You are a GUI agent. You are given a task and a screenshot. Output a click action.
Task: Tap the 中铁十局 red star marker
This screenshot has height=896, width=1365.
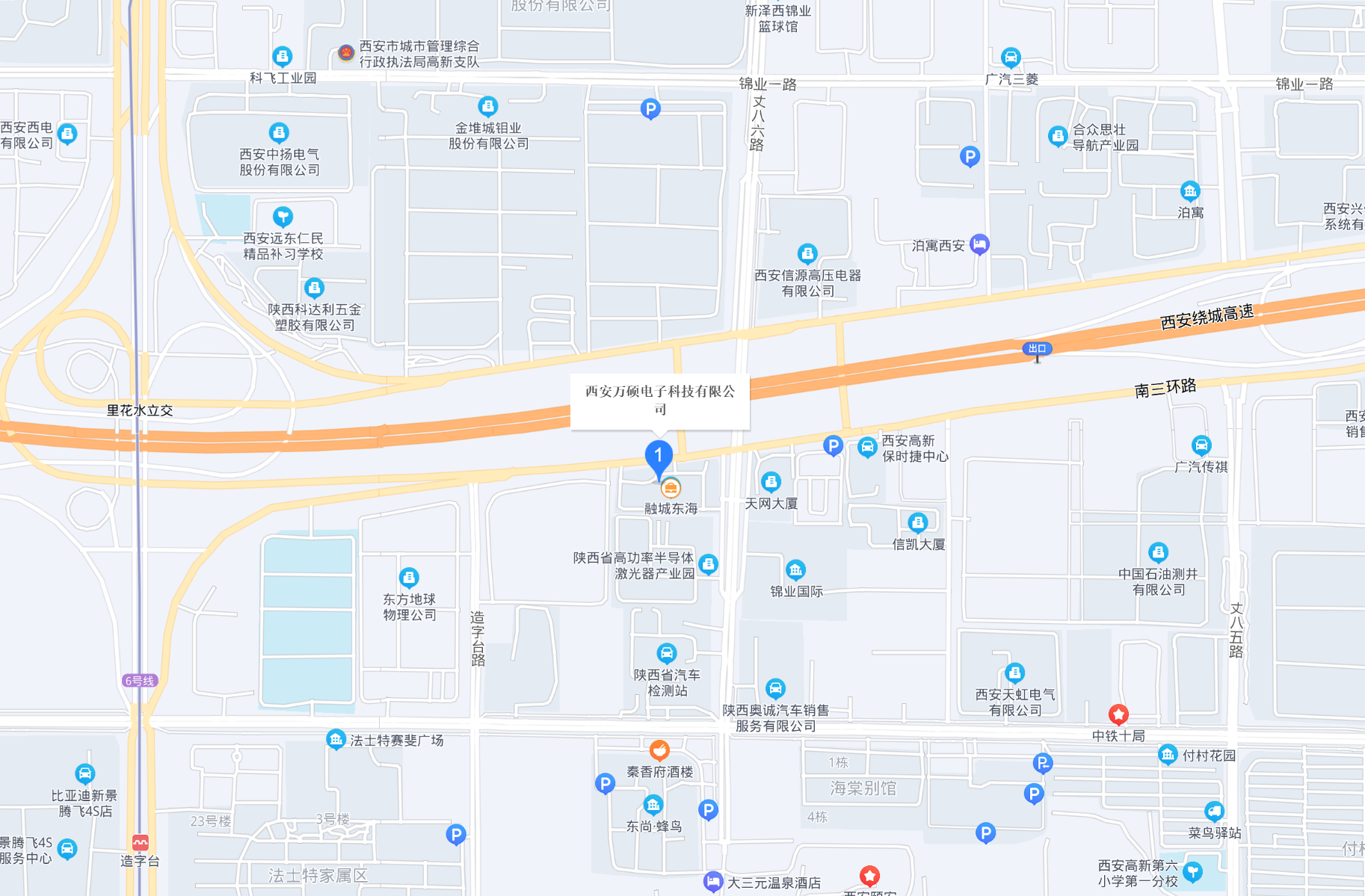point(1118,714)
